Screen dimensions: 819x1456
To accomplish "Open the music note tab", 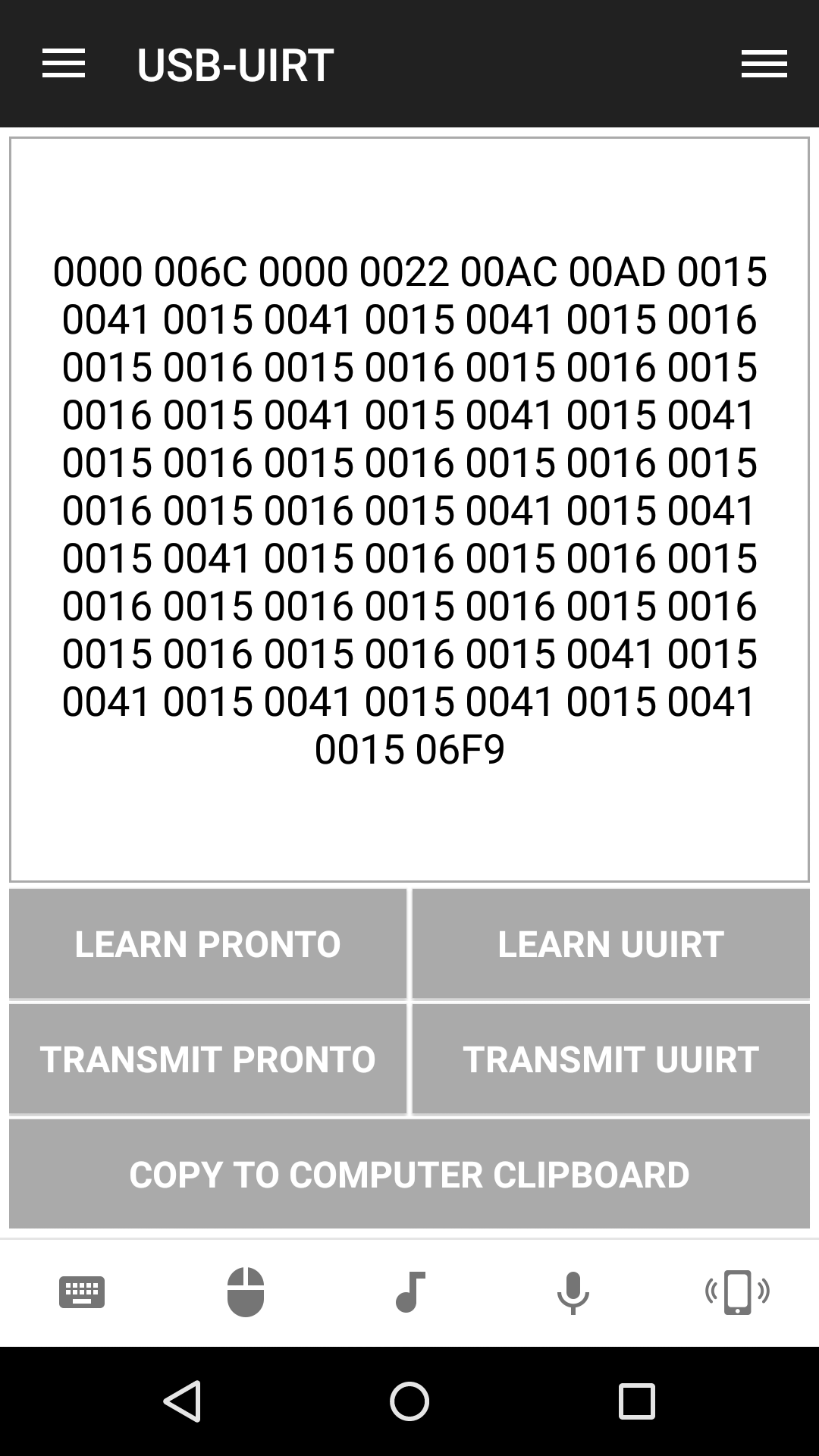I will pos(410,1292).
